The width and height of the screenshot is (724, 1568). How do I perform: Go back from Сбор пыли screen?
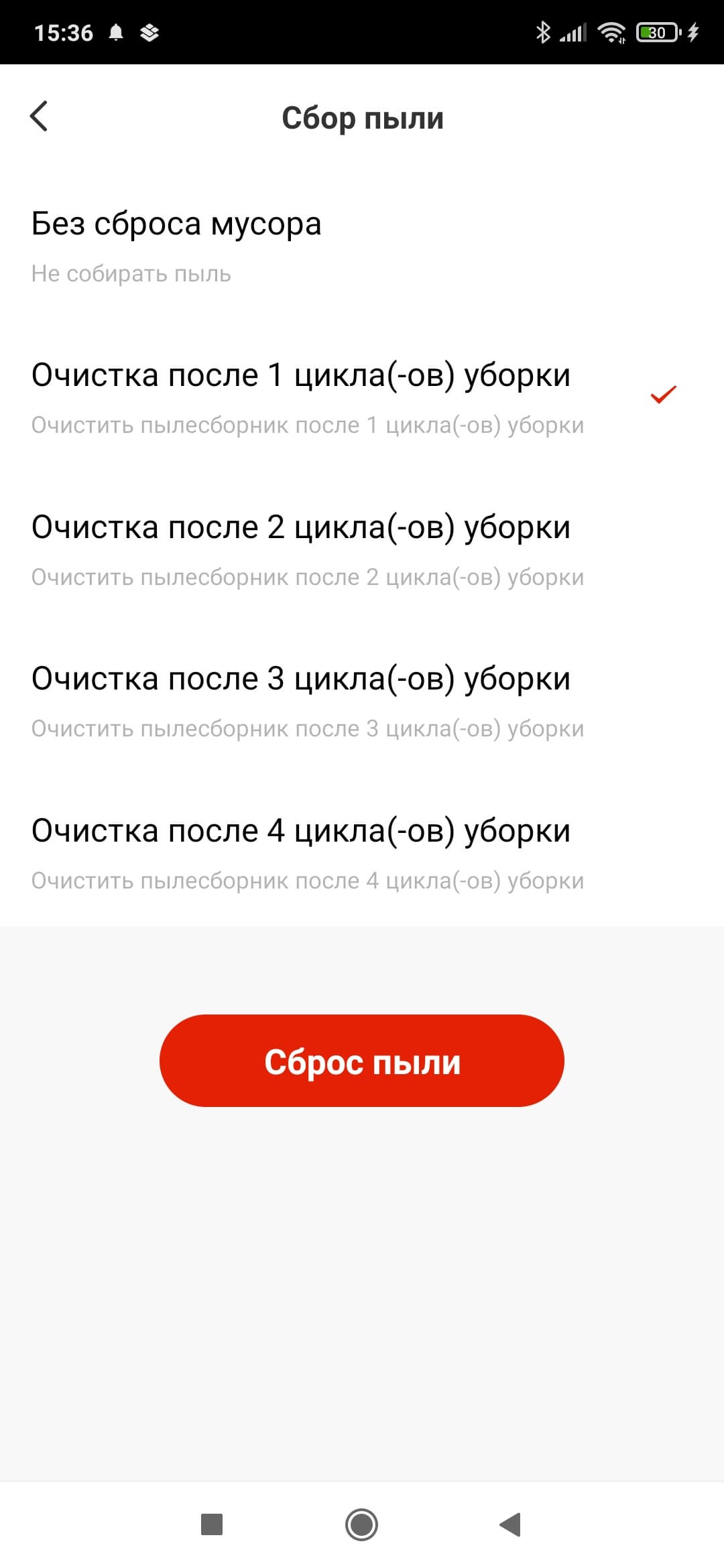(40, 117)
